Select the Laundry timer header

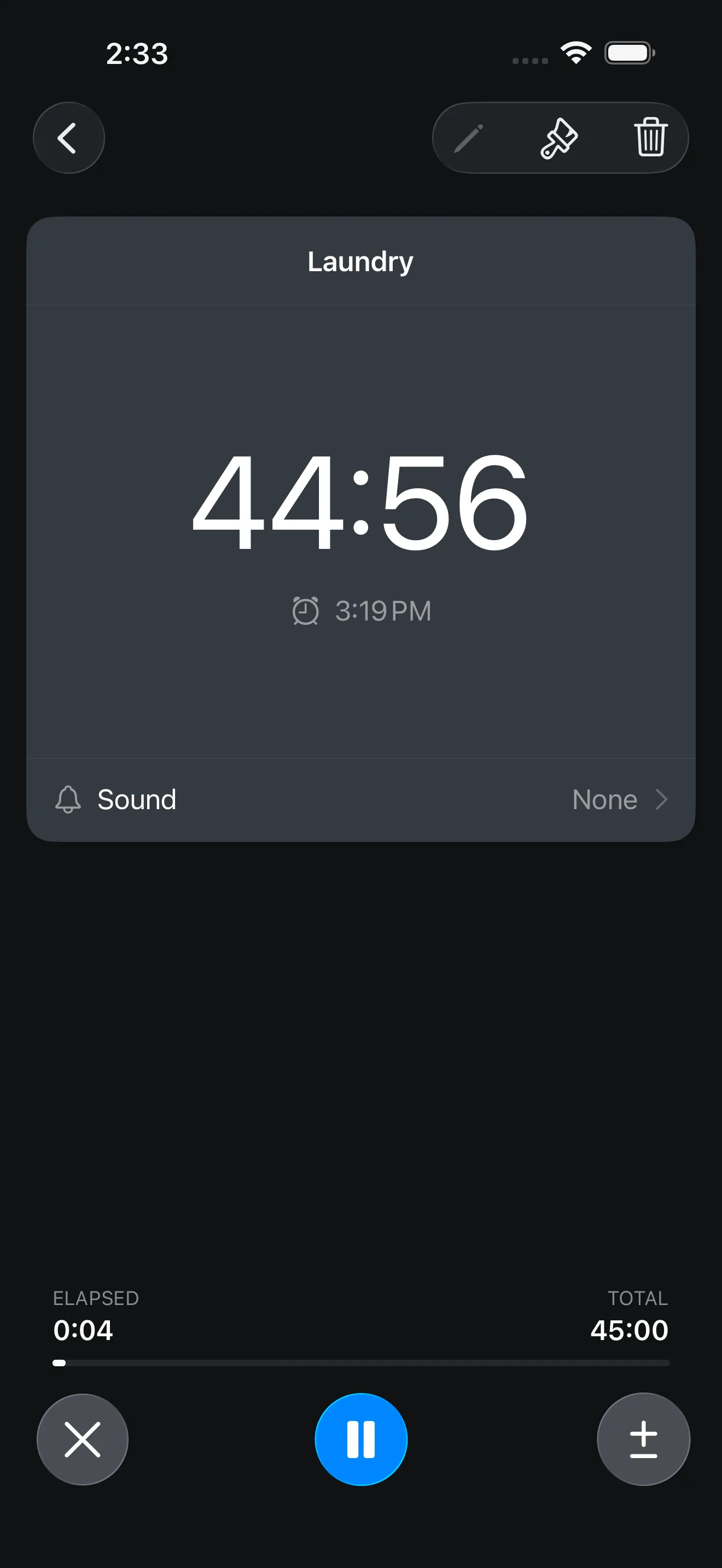click(x=360, y=261)
